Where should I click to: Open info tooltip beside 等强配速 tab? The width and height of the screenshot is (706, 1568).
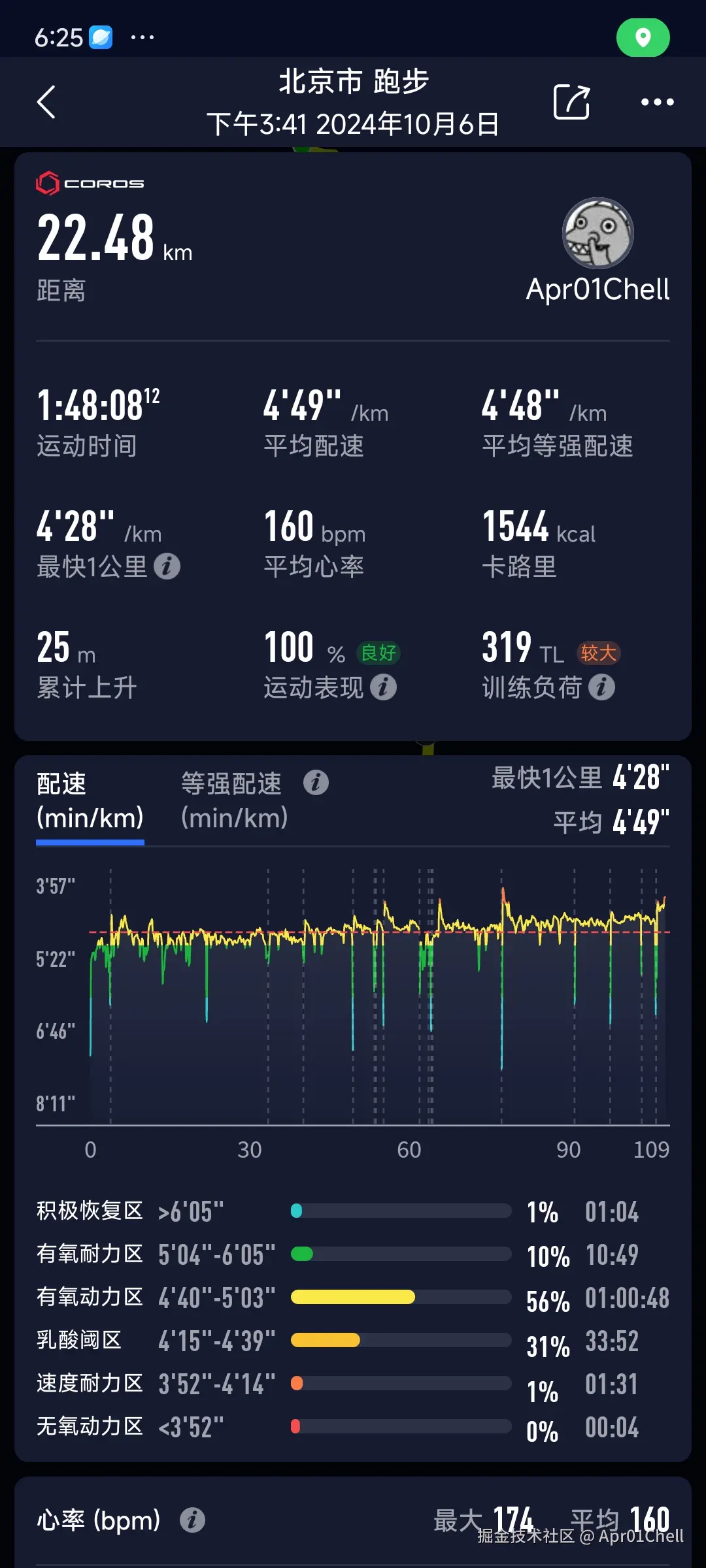point(316,782)
